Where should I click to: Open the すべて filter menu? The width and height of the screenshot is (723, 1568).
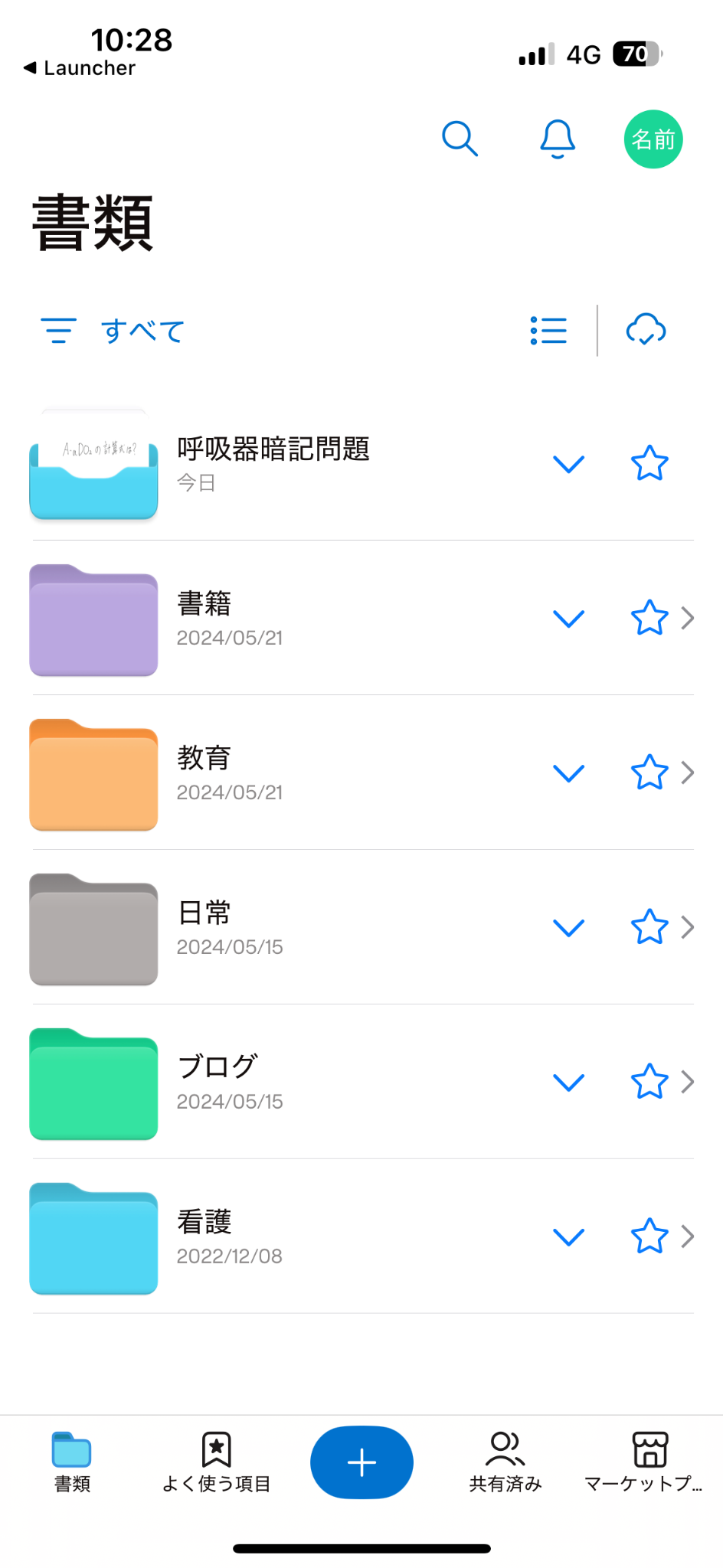(113, 331)
